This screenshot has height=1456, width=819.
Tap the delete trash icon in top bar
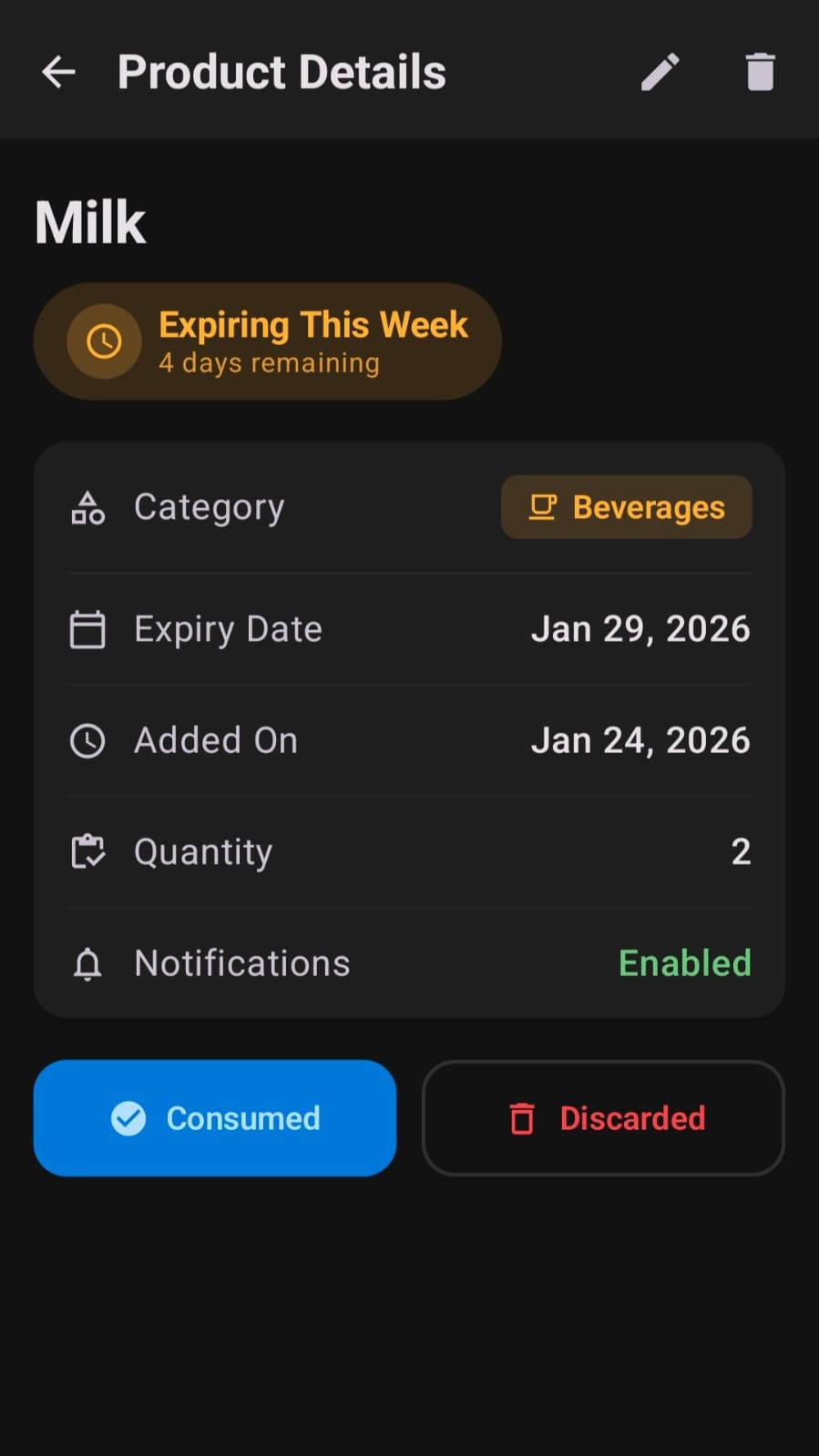point(759,71)
